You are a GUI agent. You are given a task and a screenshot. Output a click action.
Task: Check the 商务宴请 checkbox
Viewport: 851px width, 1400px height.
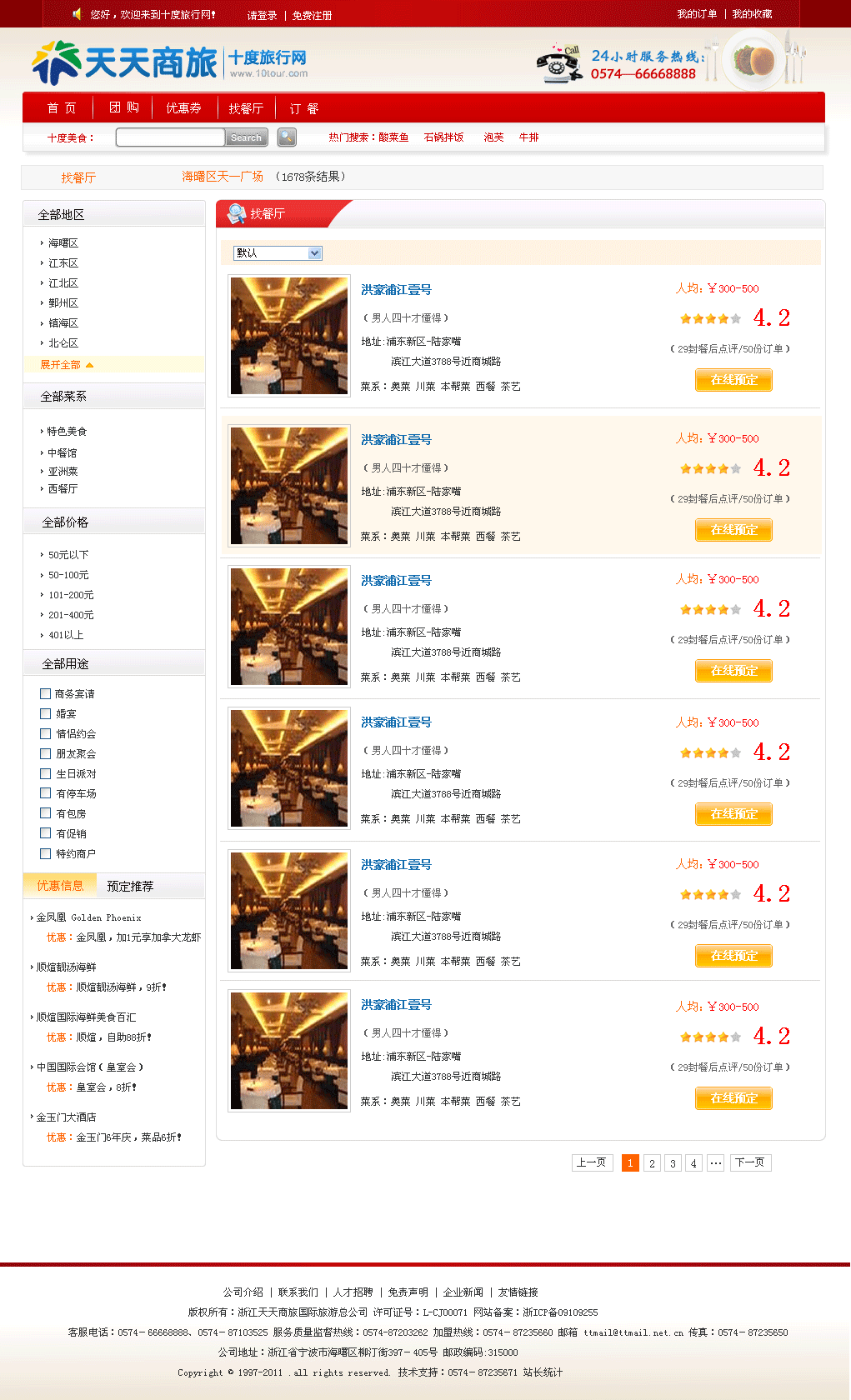46,693
